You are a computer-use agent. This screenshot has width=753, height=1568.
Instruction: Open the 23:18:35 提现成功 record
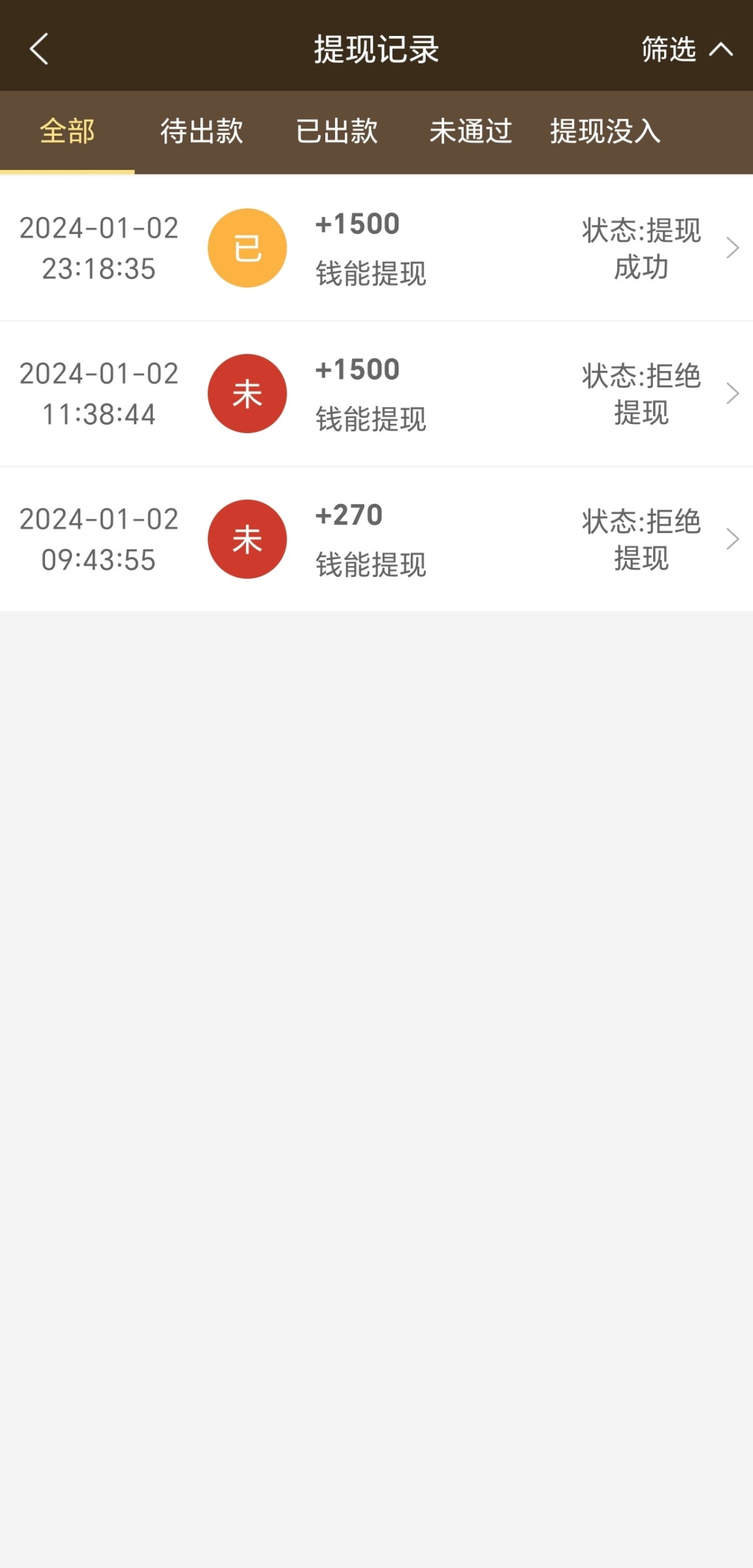[x=376, y=248]
